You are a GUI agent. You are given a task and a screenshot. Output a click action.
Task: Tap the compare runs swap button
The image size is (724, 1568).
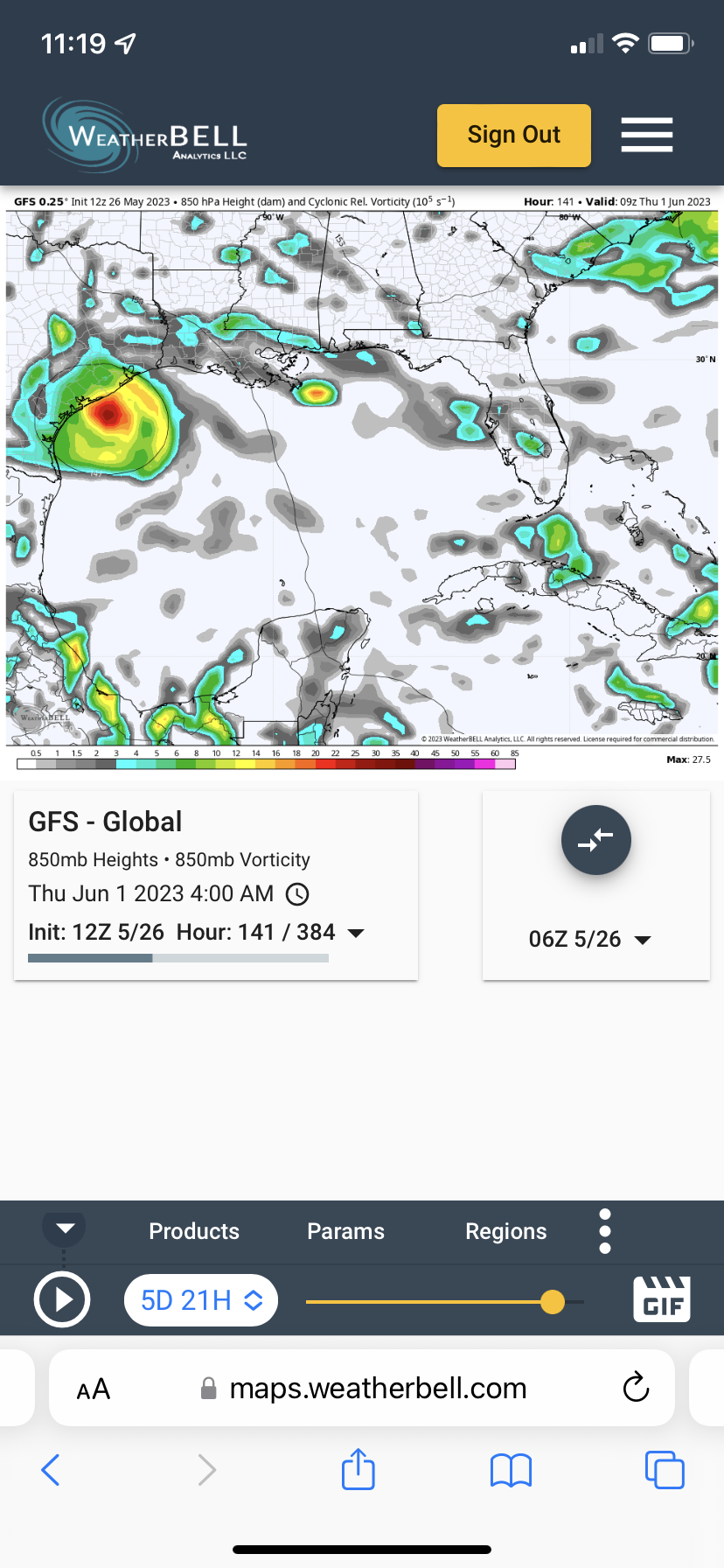click(595, 840)
